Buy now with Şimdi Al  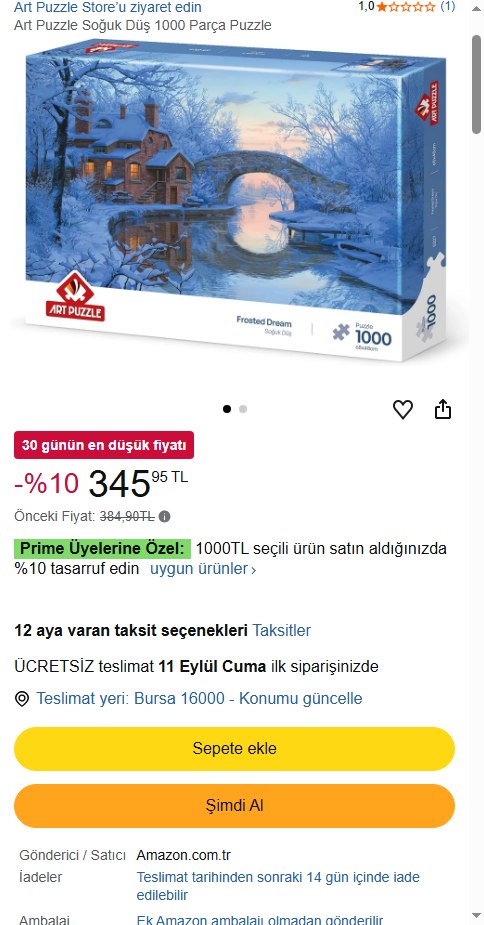pos(234,806)
